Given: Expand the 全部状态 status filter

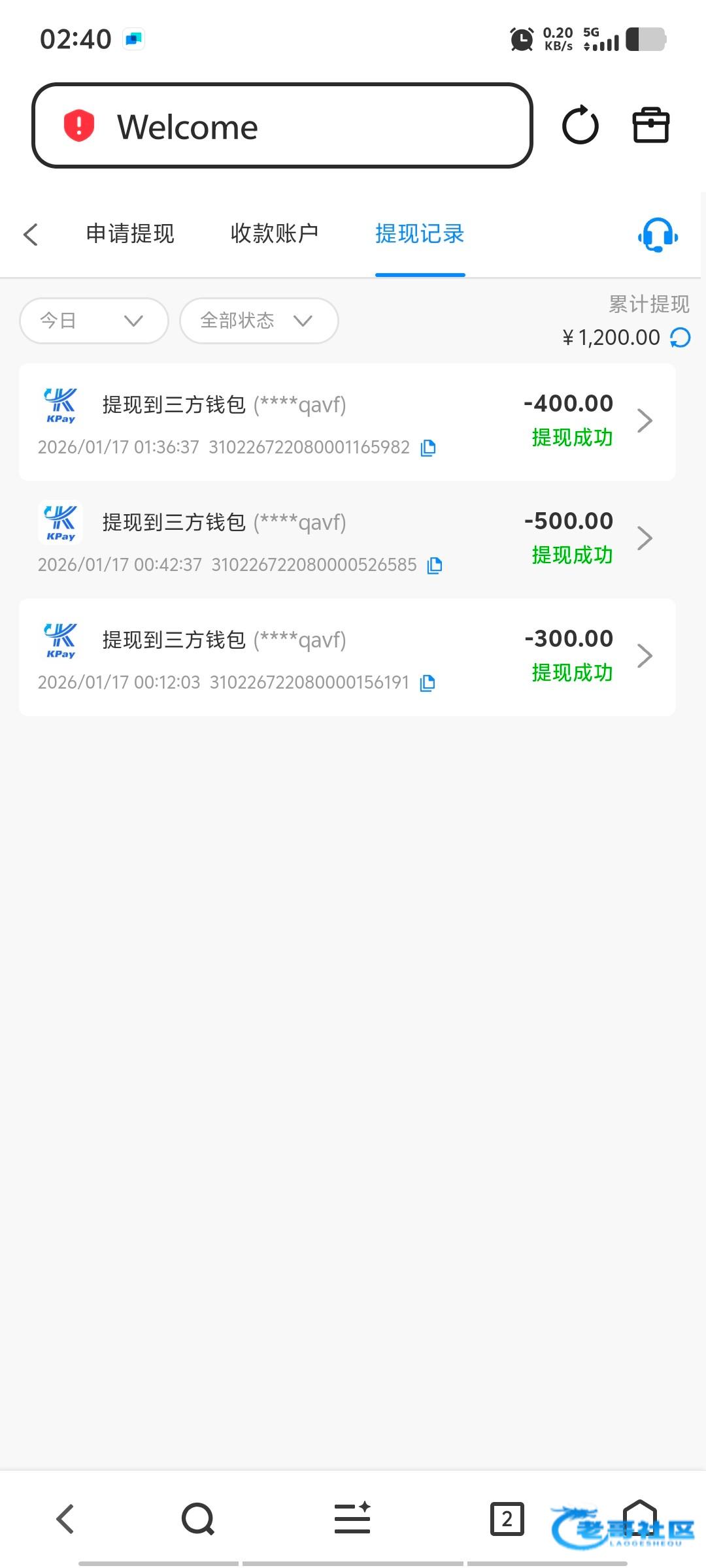Looking at the screenshot, I should coord(259,321).
